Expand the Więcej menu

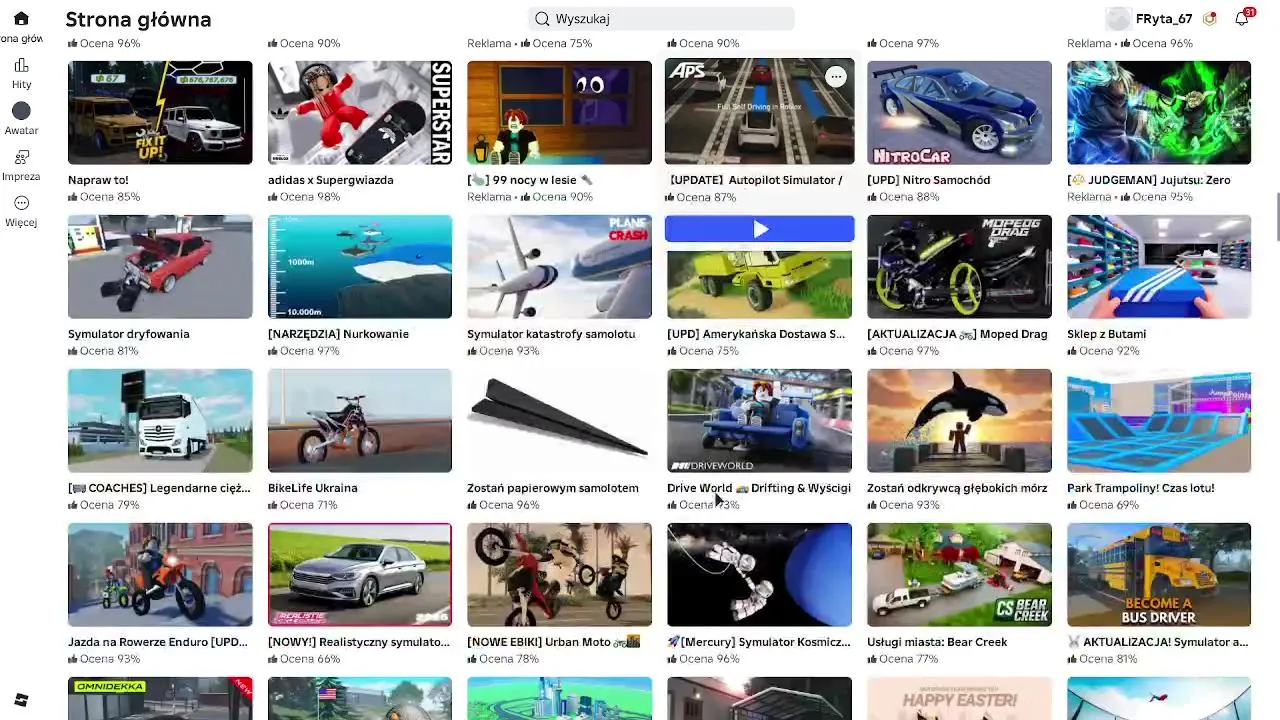[x=21, y=211]
